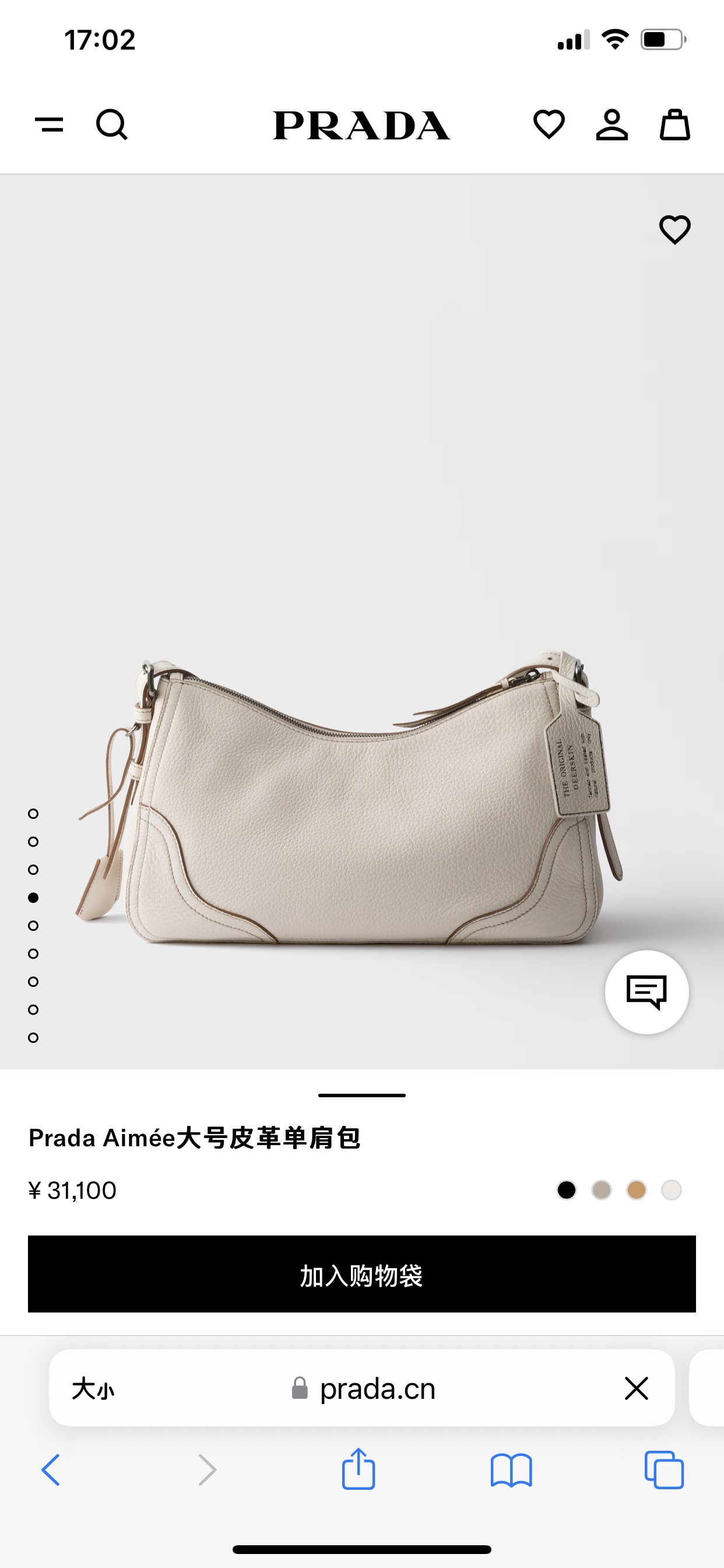This screenshot has width=724, height=1568.
Task: Tap 加入购物袋 to add to bag
Action: (x=362, y=1274)
